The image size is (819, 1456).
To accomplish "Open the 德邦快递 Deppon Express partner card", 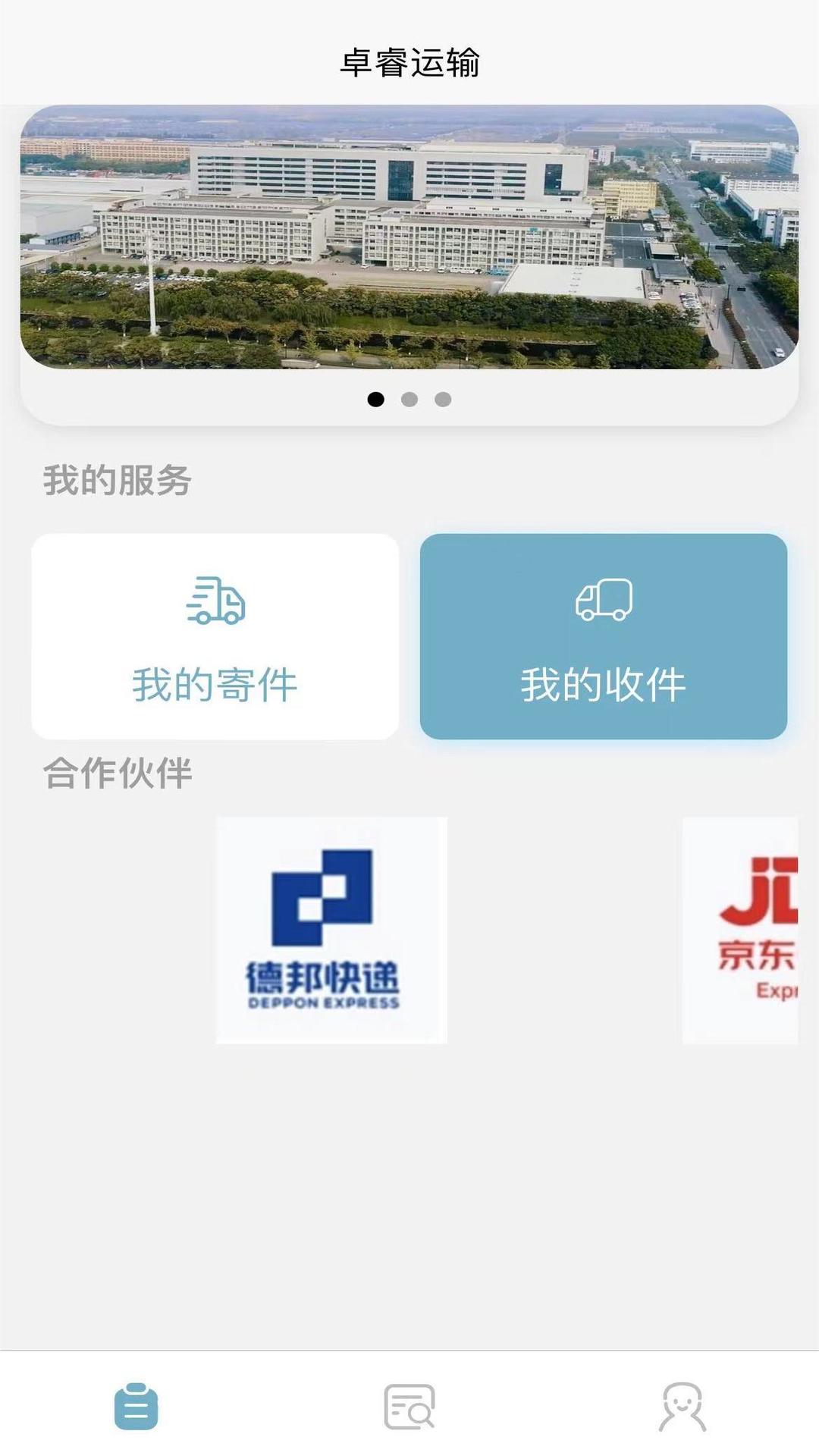I will click(331, 930).
